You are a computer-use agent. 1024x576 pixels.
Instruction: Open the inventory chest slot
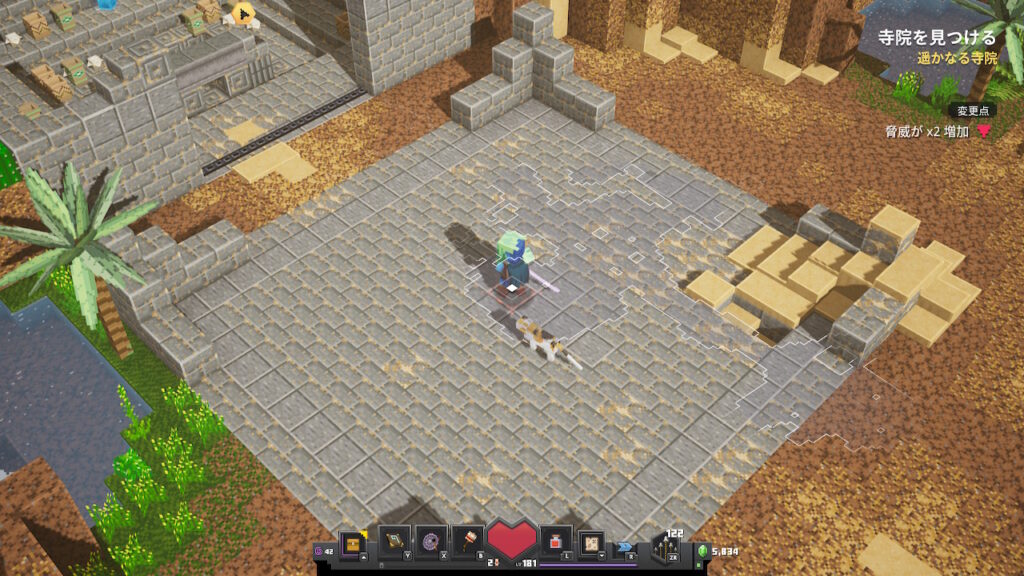[x=352, y=541]
